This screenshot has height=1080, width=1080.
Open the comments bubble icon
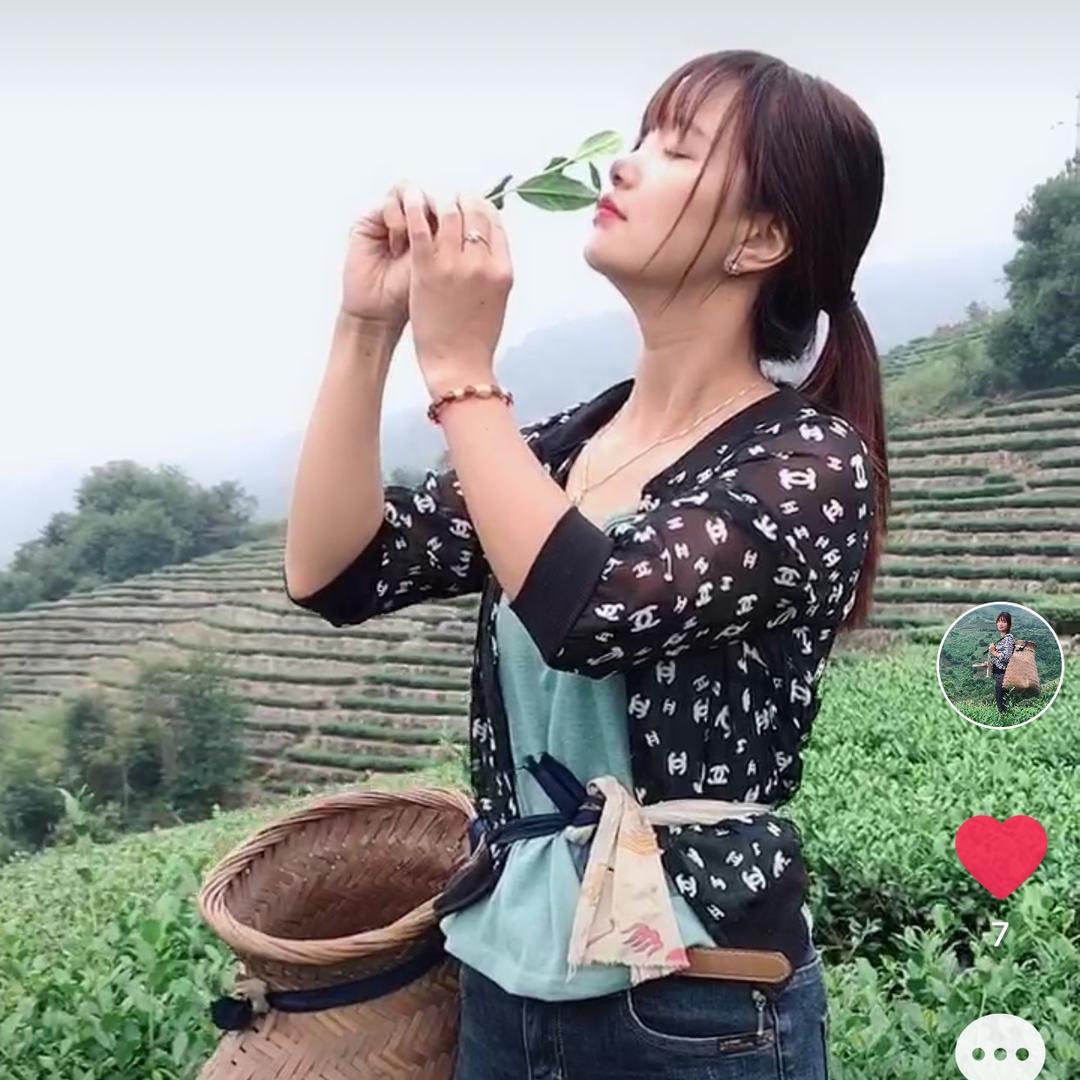pos(1000,1052)
